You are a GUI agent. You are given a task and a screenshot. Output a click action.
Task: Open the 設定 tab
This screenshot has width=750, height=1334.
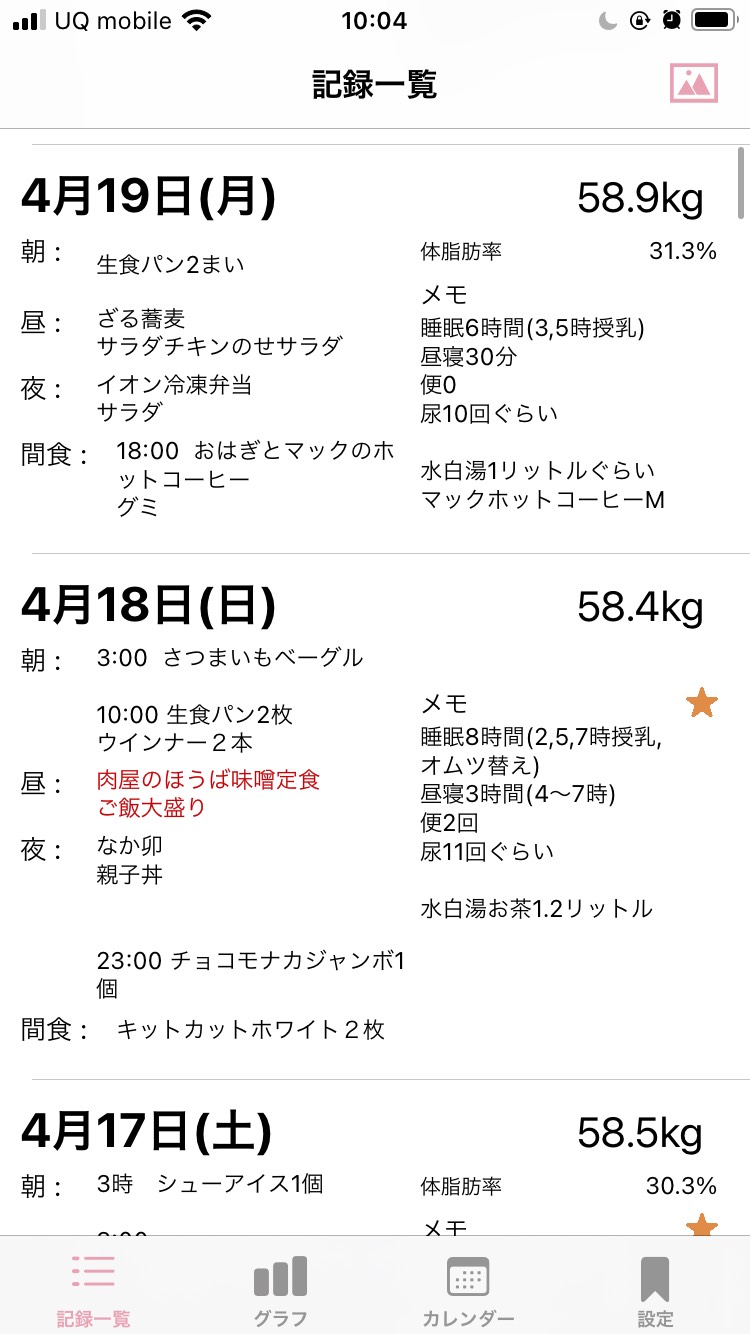pyautogui.click(x=655, y=1289)
